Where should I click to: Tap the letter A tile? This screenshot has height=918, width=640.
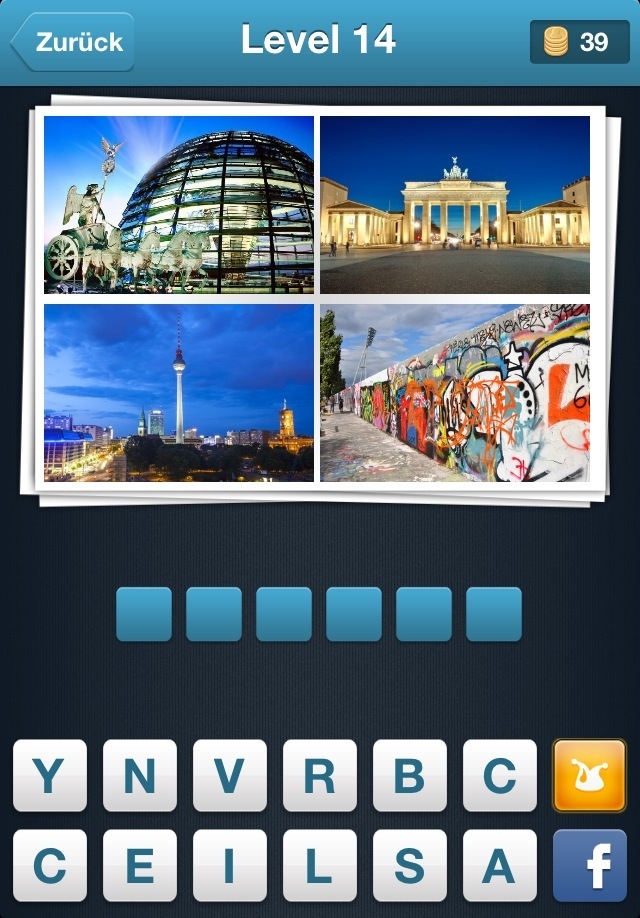coord(500,866)
